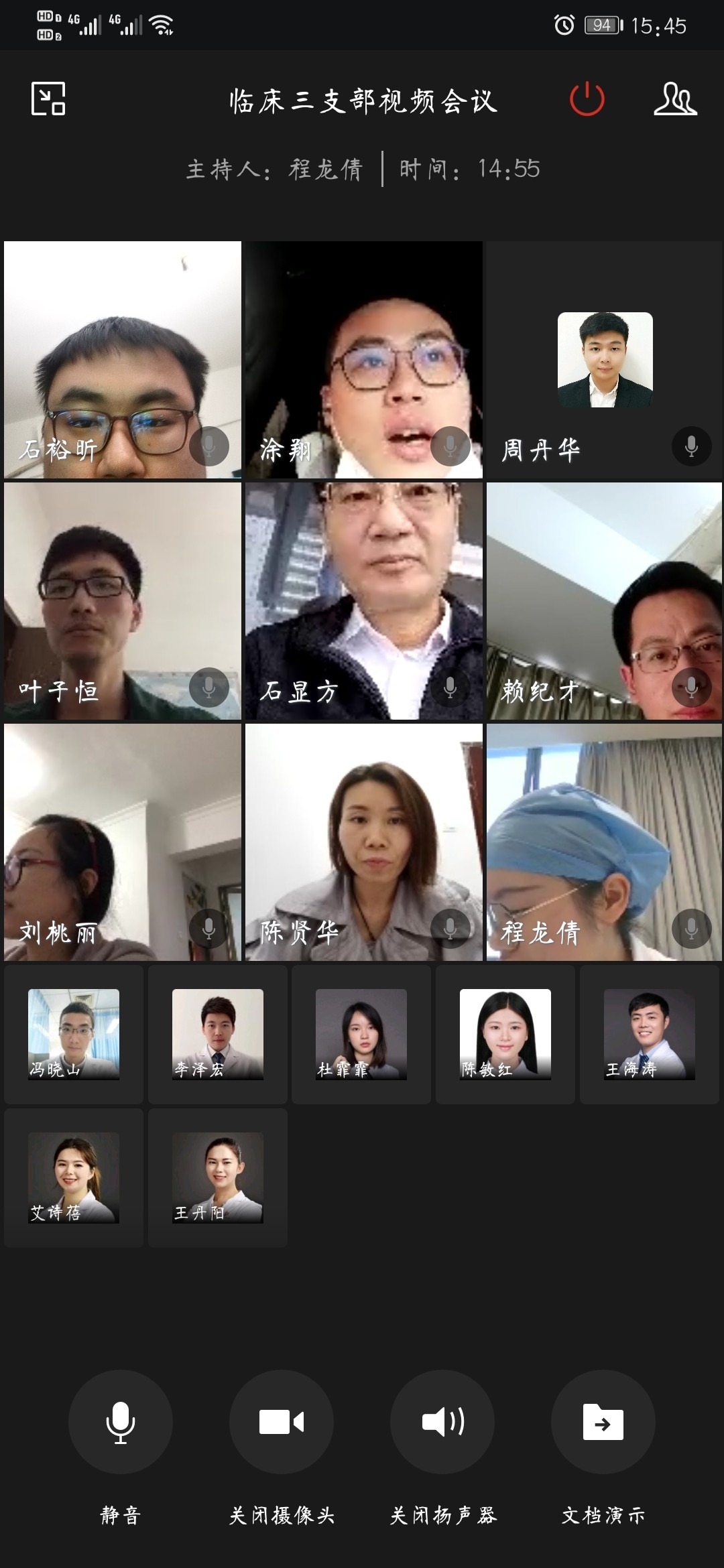Start document presentation (文档演示)

coord(603,1422)
